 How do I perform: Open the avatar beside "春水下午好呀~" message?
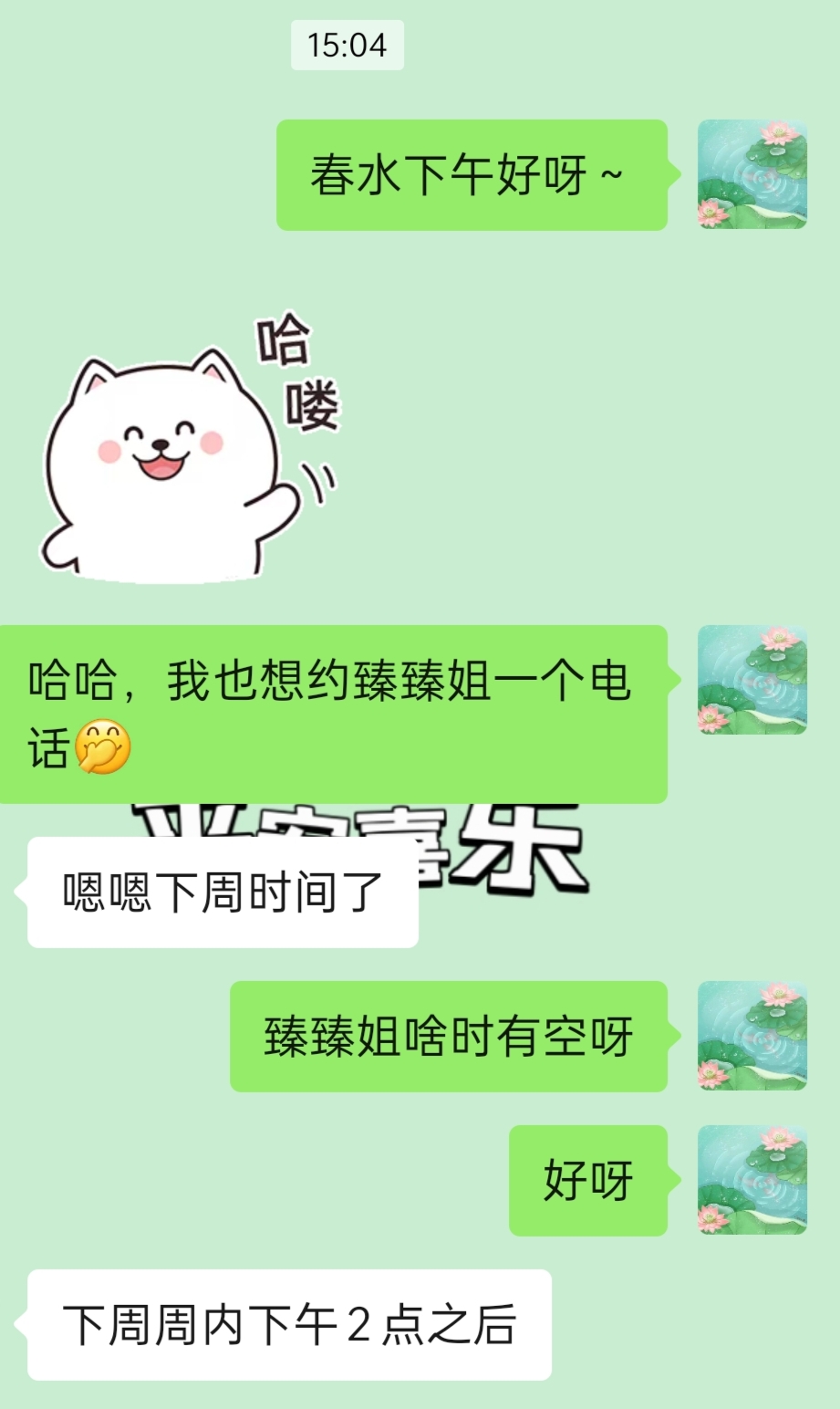point(752,174)
